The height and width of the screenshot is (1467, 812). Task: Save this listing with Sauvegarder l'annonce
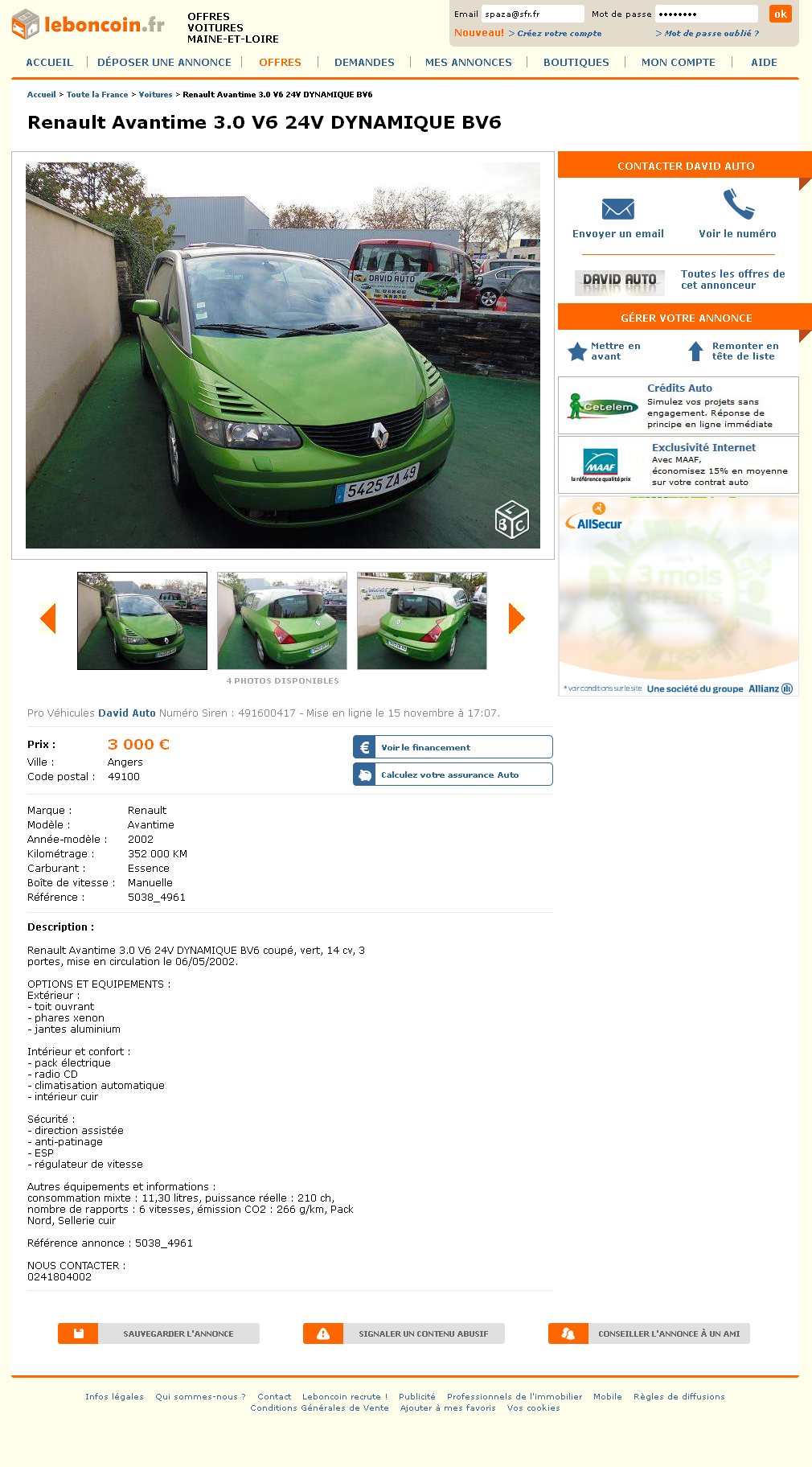(x=158, y=1333)
